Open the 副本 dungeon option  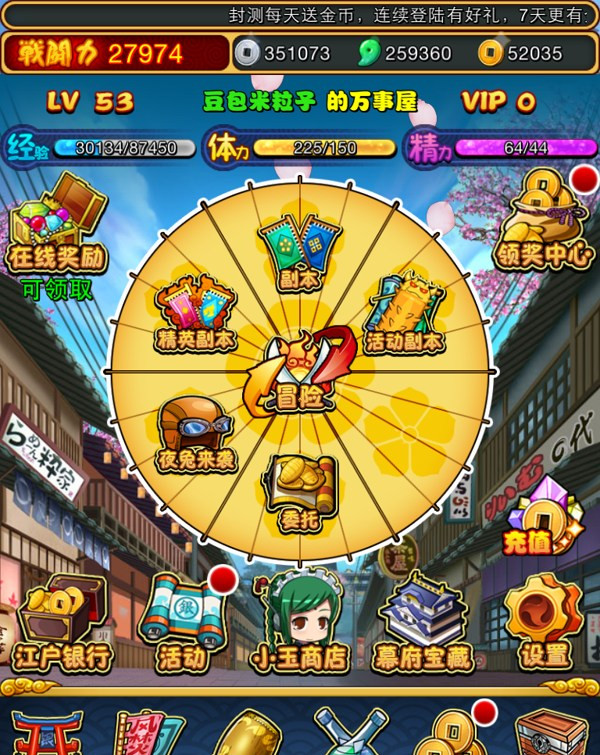299,251
